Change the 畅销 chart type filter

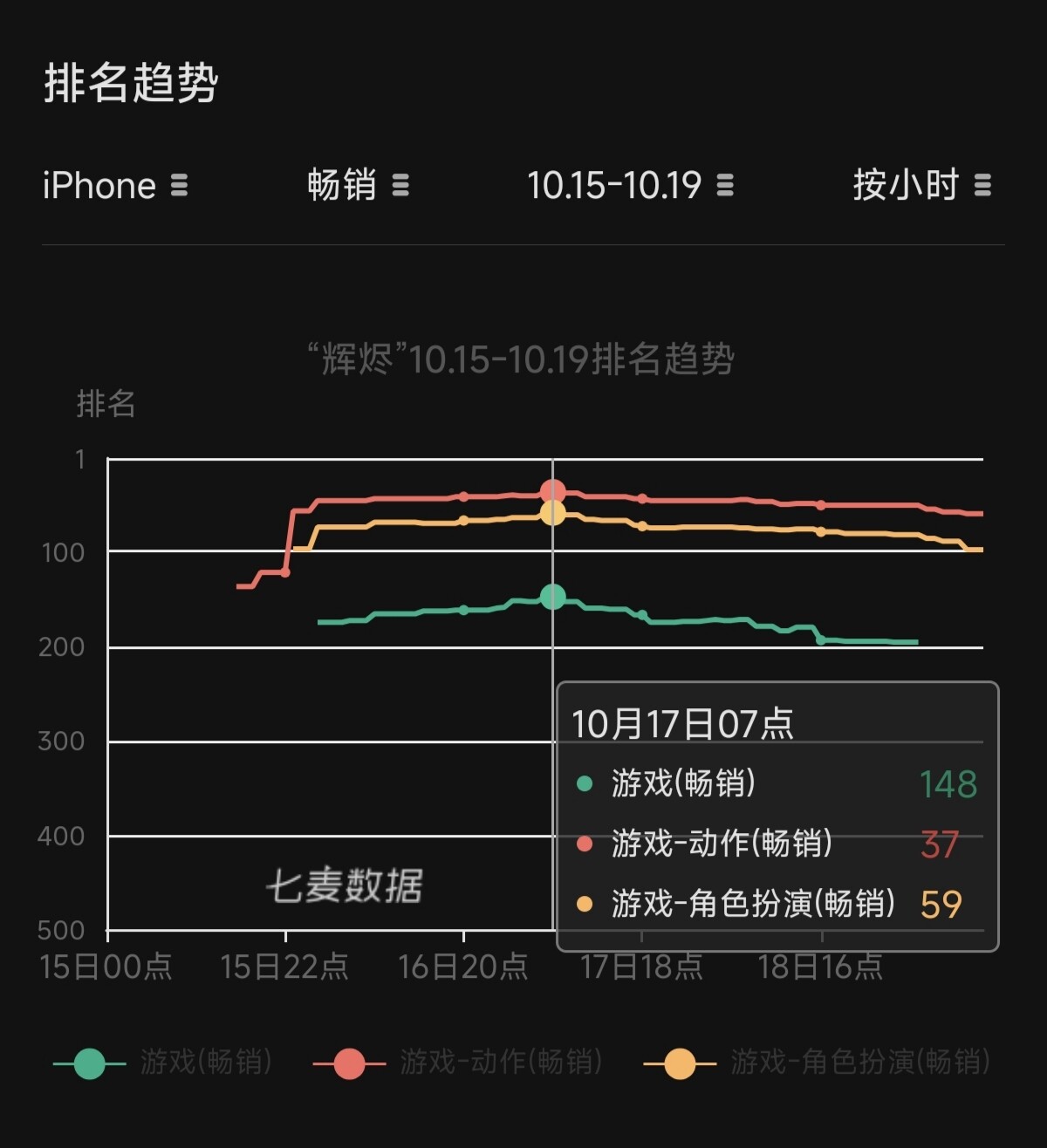point(358,186)
